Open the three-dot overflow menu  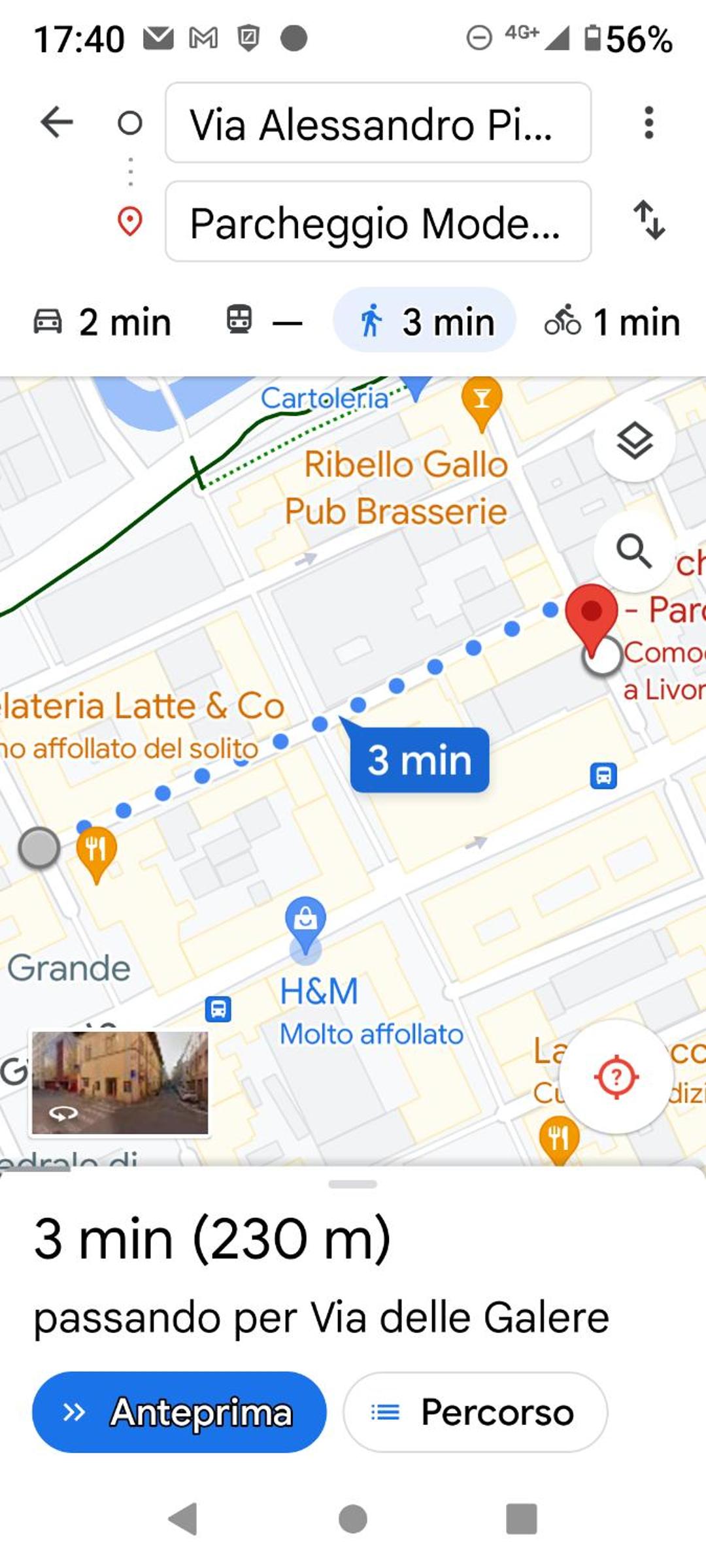[x=648, y=122]
